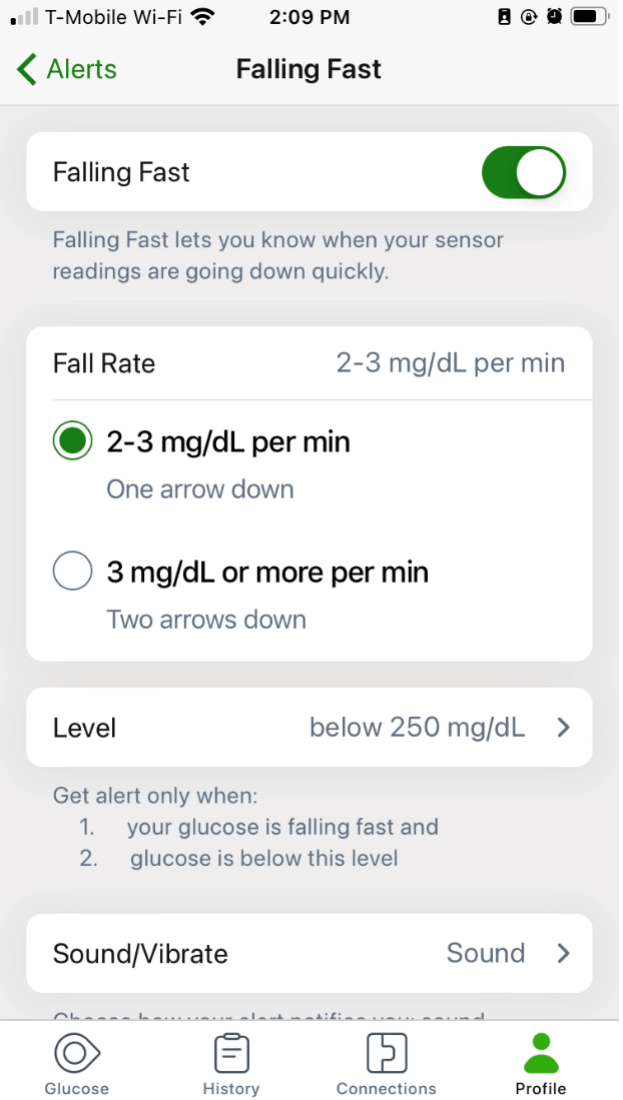
Task: Open the Level setting row
Action: tap(309, 727)
